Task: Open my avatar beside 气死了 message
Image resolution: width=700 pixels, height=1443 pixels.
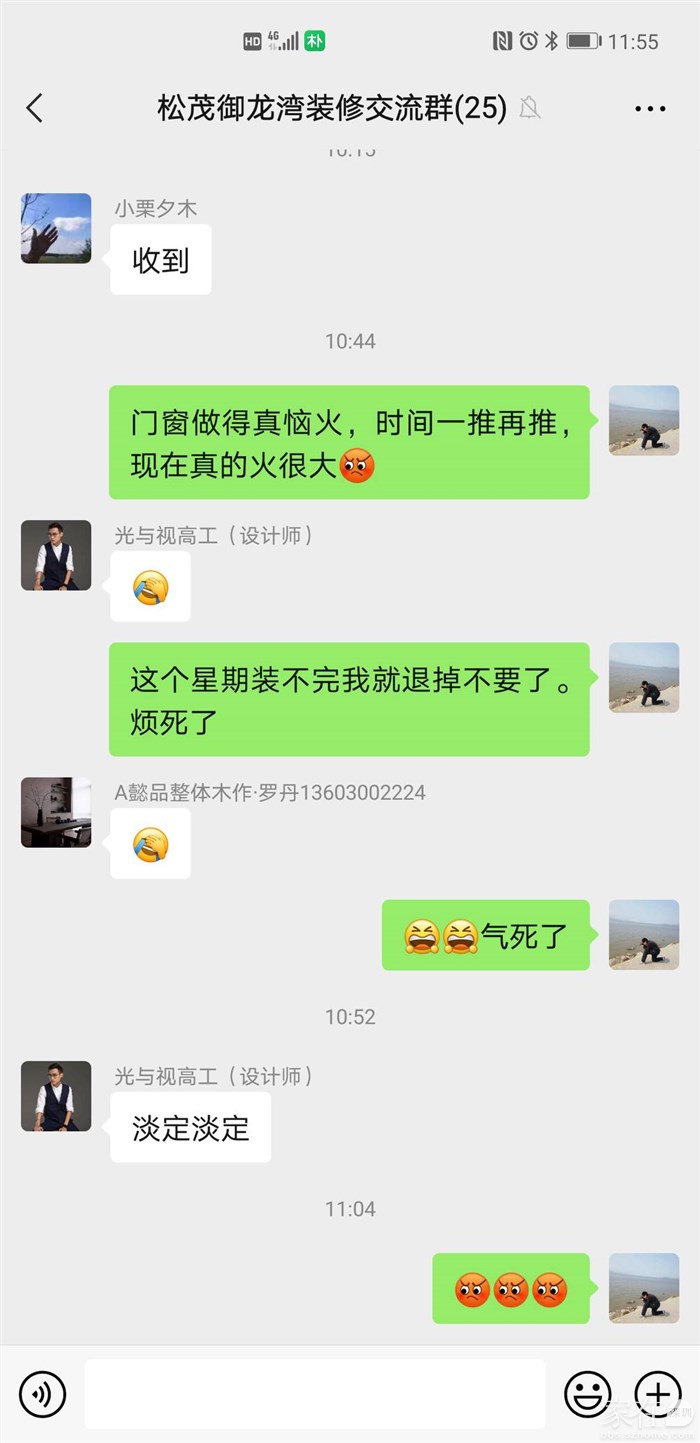Action: (x=644, y=935)
